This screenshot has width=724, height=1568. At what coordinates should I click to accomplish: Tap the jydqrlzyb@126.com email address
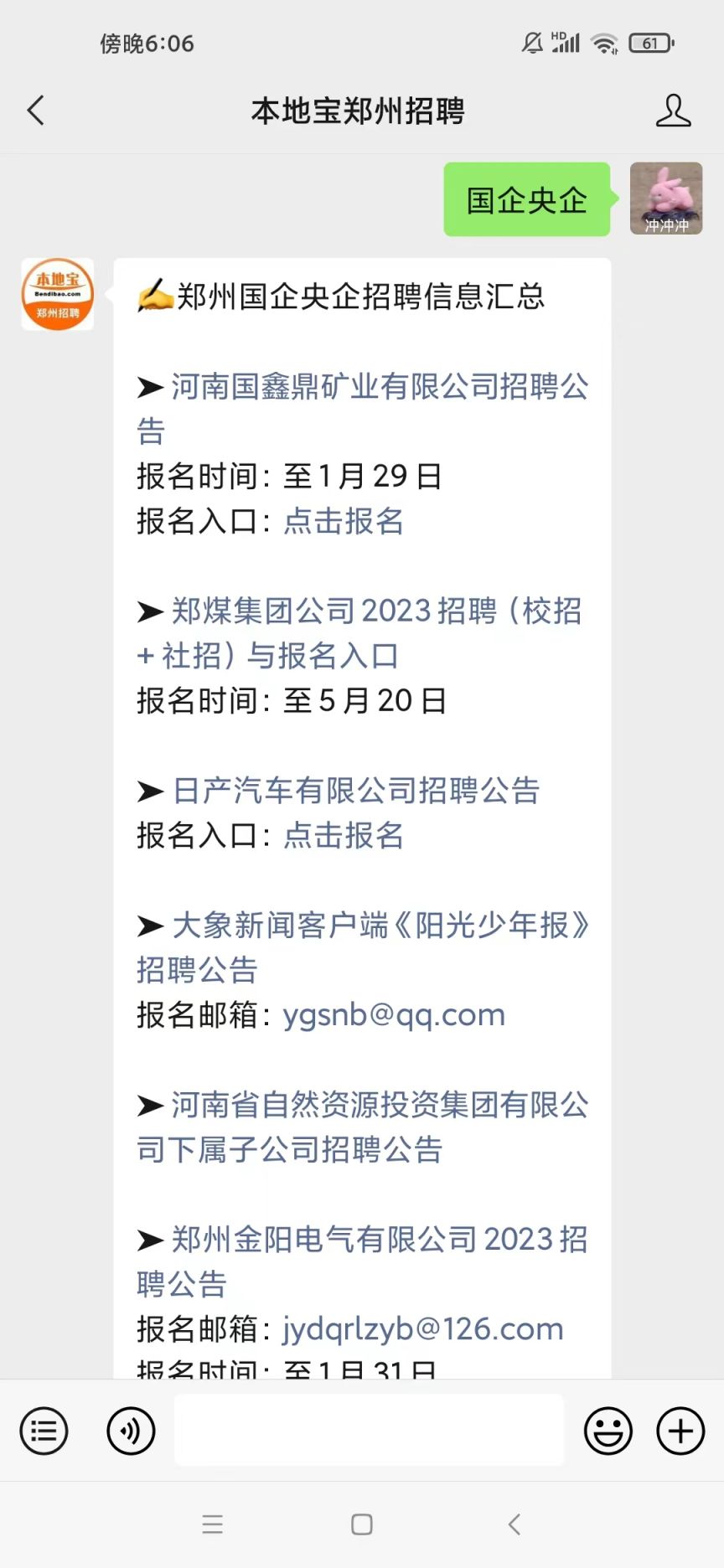tap(422, 1329)
